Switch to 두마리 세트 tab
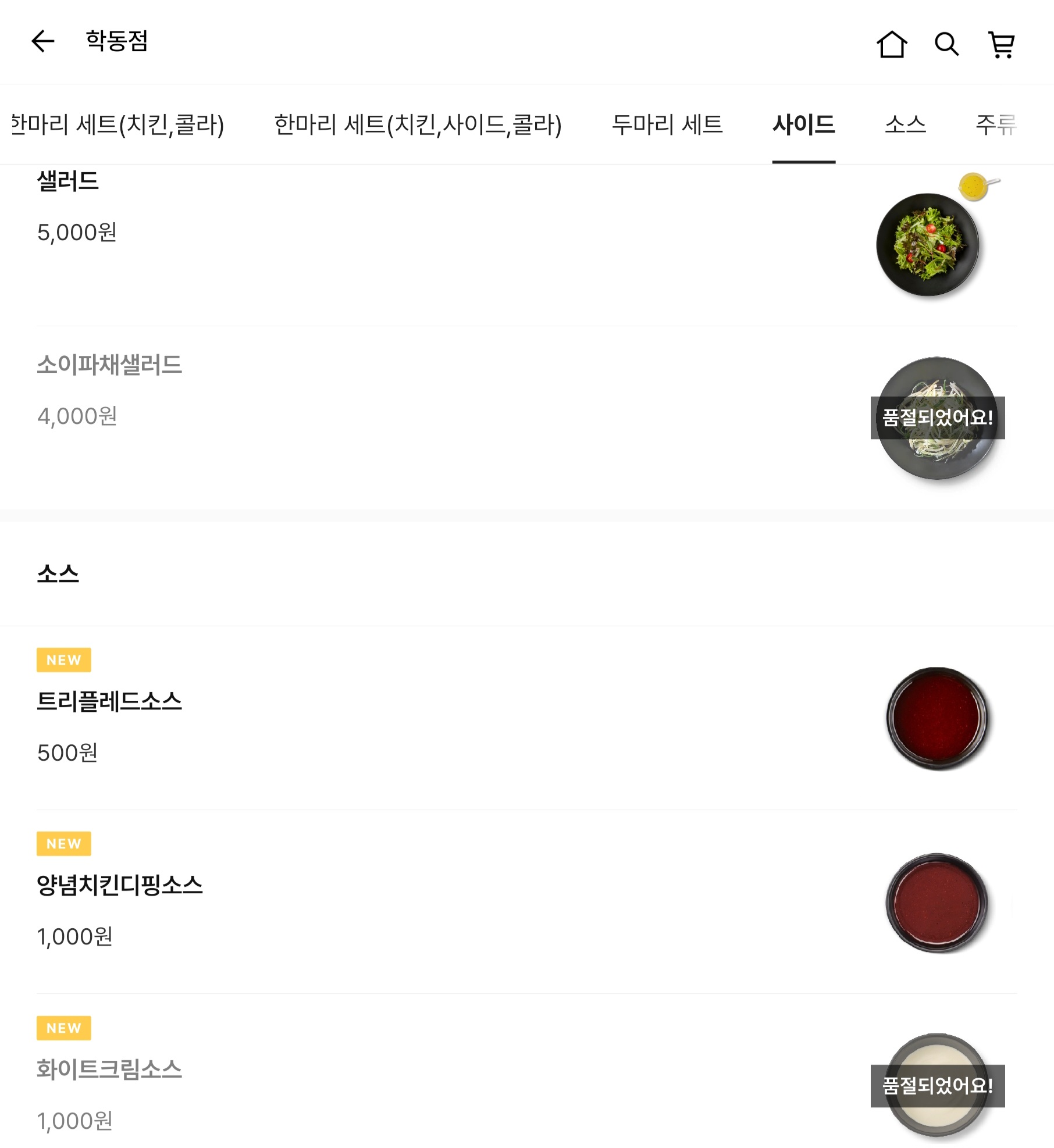This screenshot has width=1054, height=1148. pyautogui.click(x=667, y=124)
